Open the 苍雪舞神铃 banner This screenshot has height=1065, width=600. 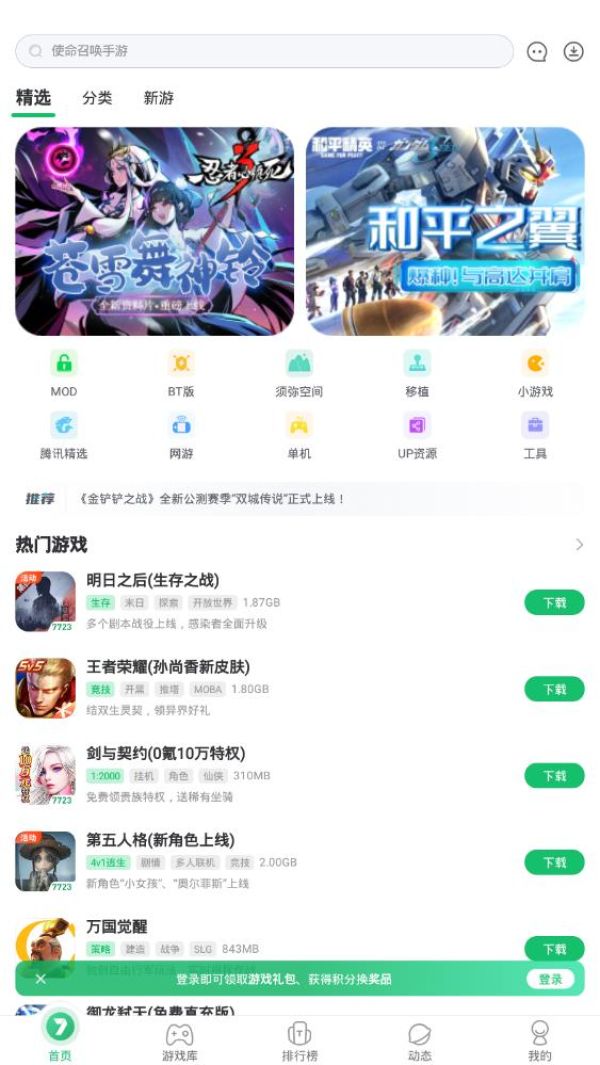coord(154,231)
